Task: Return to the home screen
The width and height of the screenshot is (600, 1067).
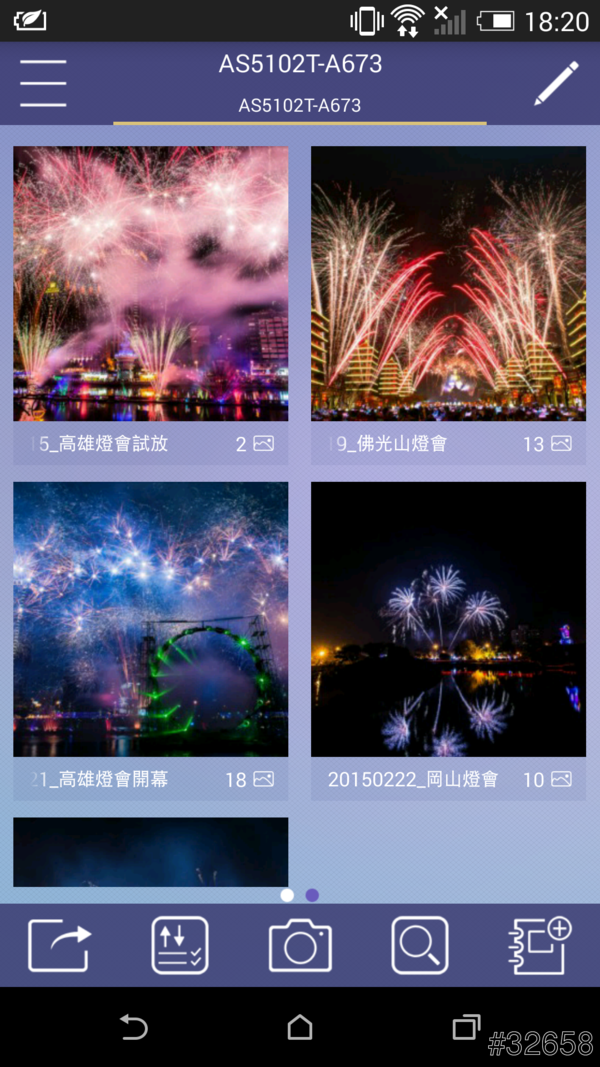Action: tap(300, 1027)
